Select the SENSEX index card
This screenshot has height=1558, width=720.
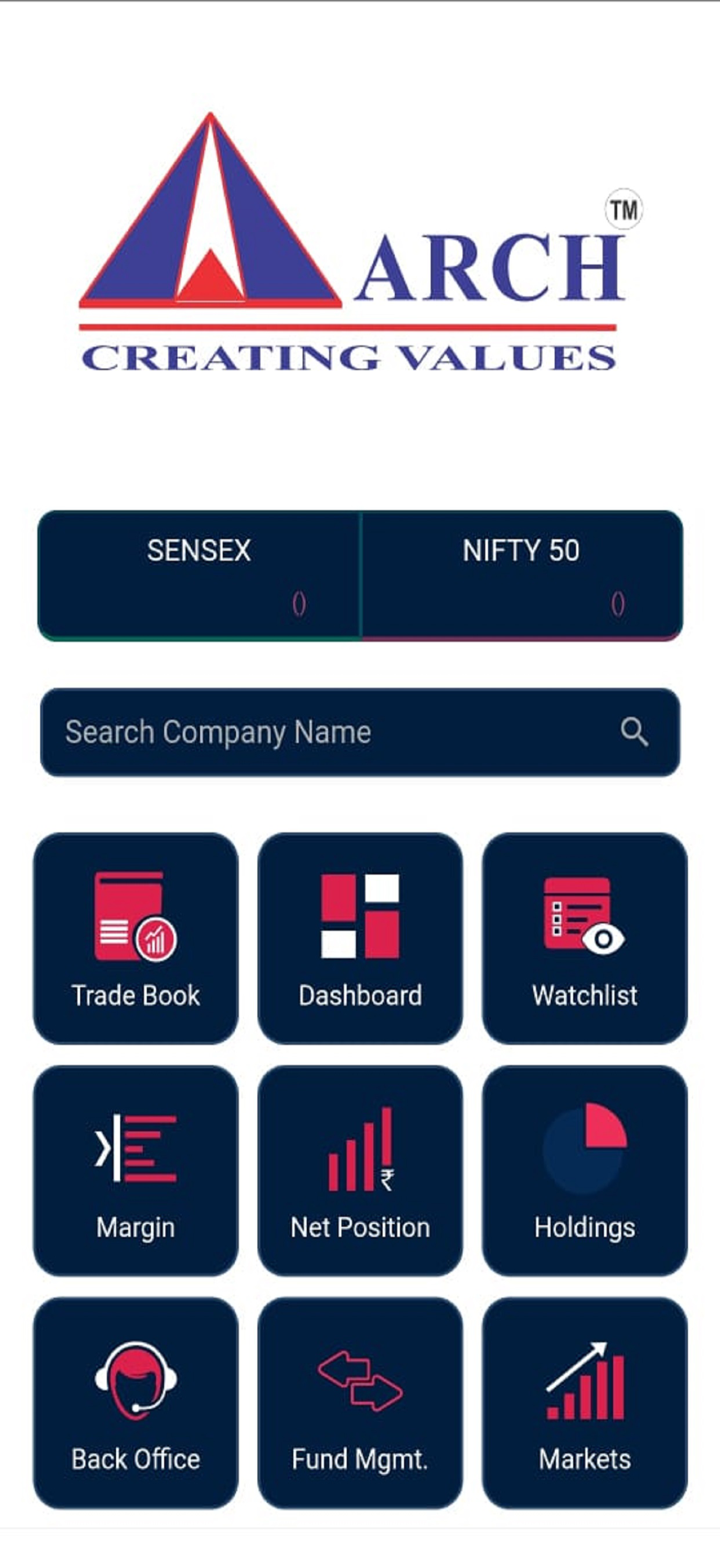(x=199, y=575)
